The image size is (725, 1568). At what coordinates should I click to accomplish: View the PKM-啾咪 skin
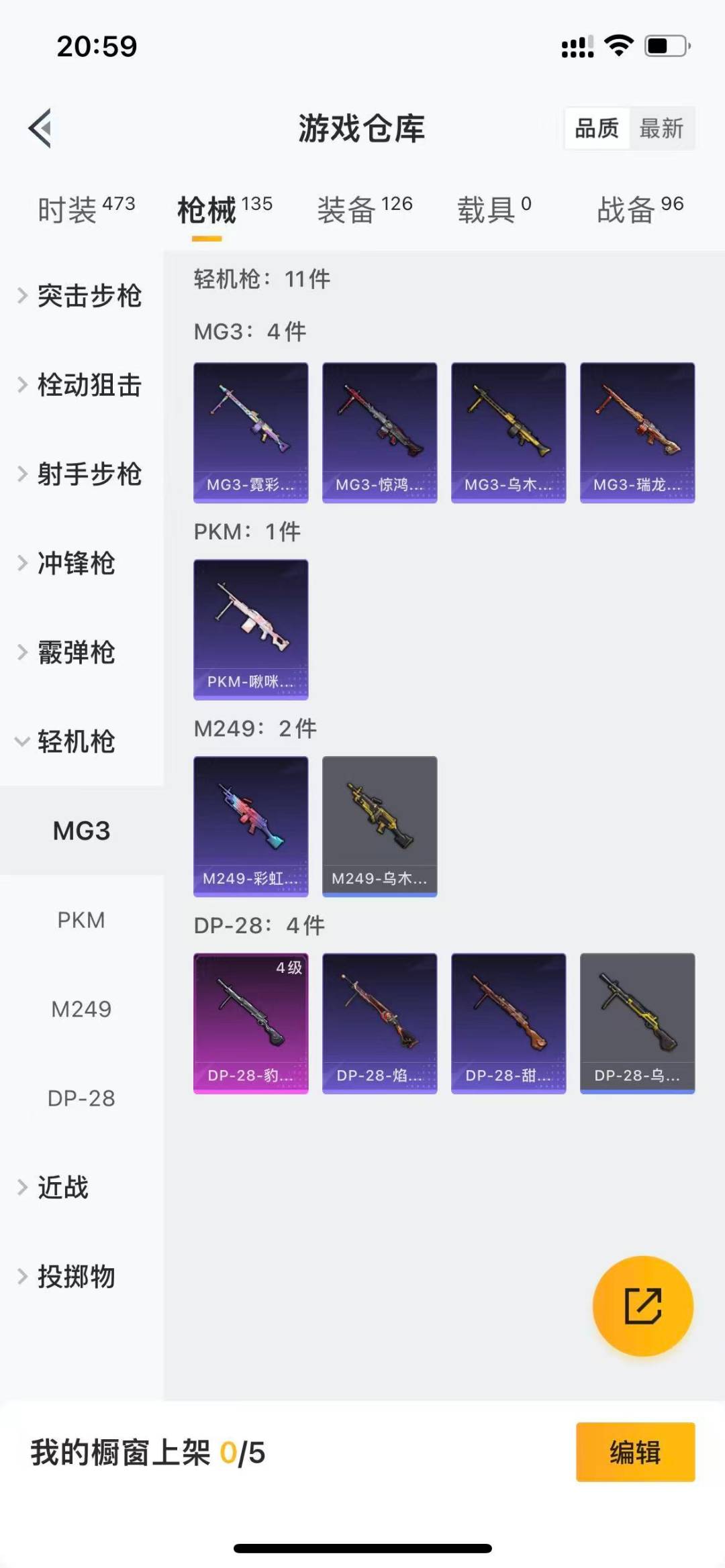(x=251, y=629)
